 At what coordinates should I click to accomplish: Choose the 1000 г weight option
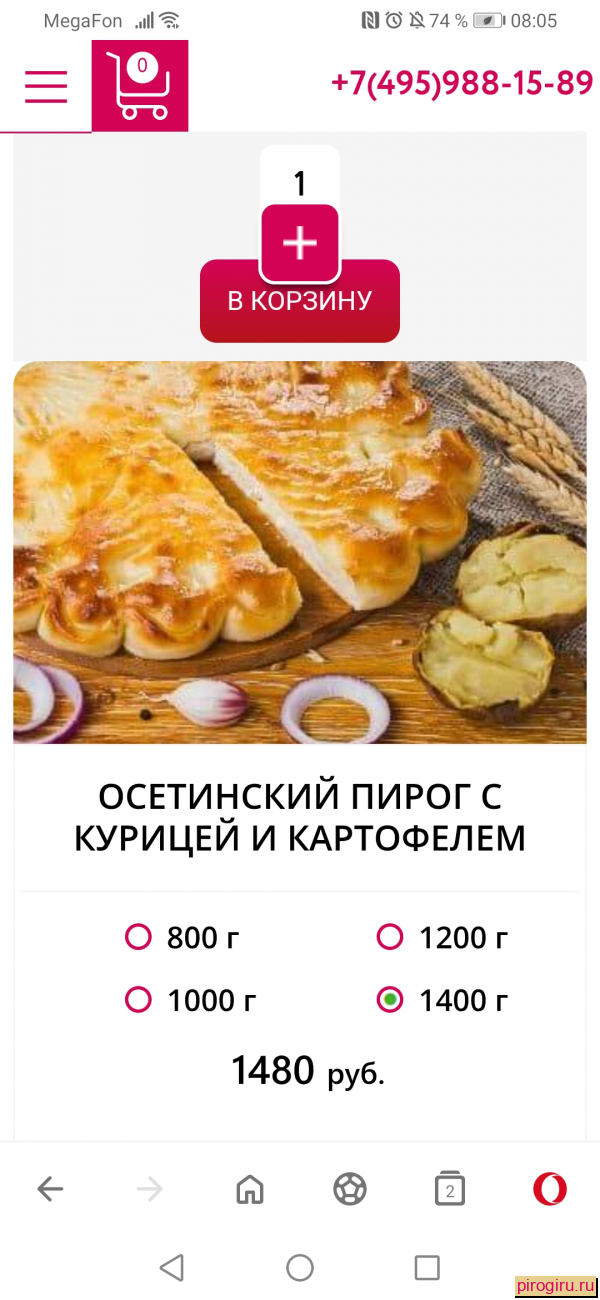[x=190, y=1000]
